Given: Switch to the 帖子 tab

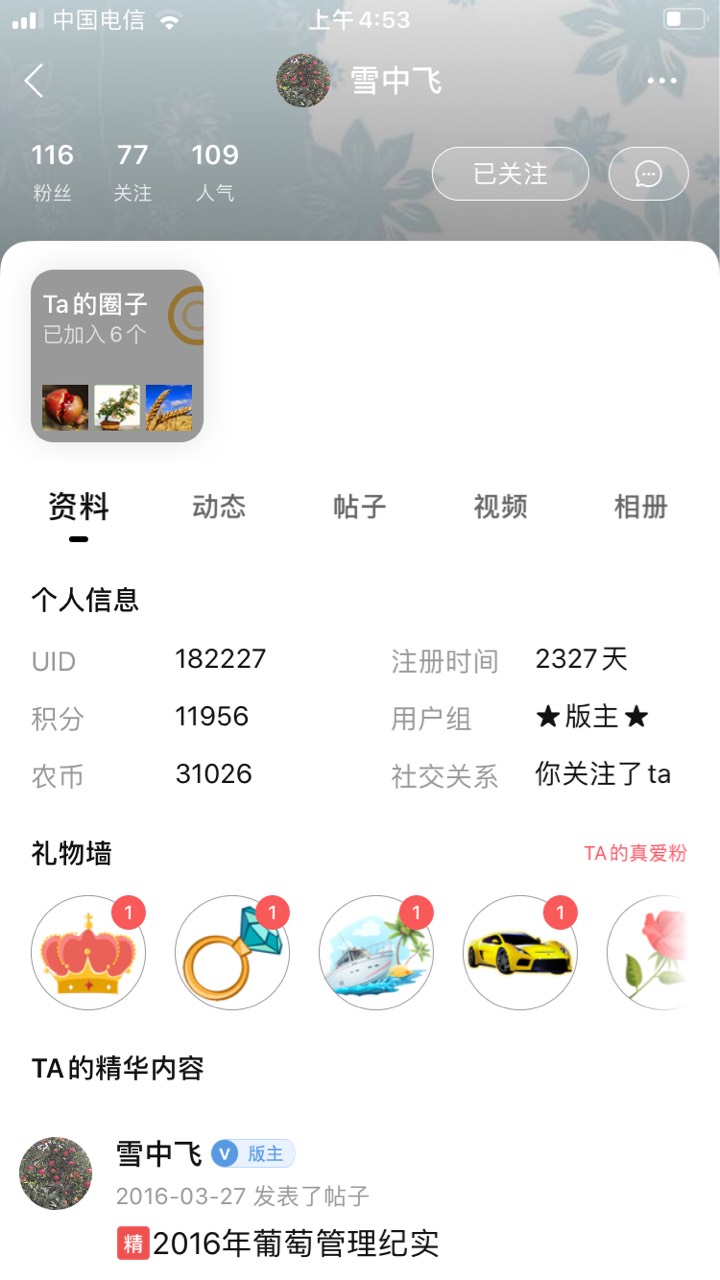Looking at the screenshot, I should point(360,507).
